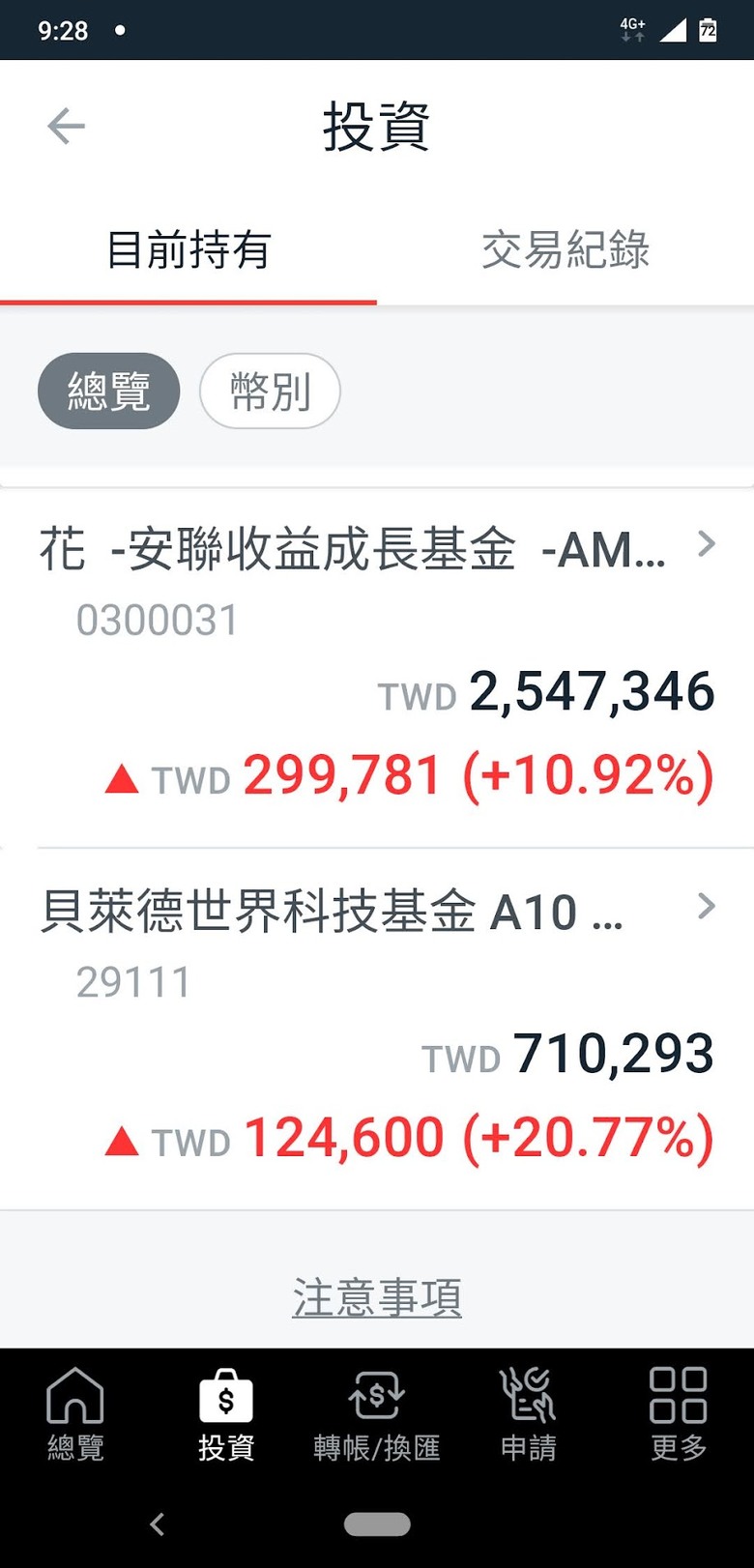Switch to the 申請 section
The image size is (754, 1568).
pyautogui.click(x=528, y=1412)
